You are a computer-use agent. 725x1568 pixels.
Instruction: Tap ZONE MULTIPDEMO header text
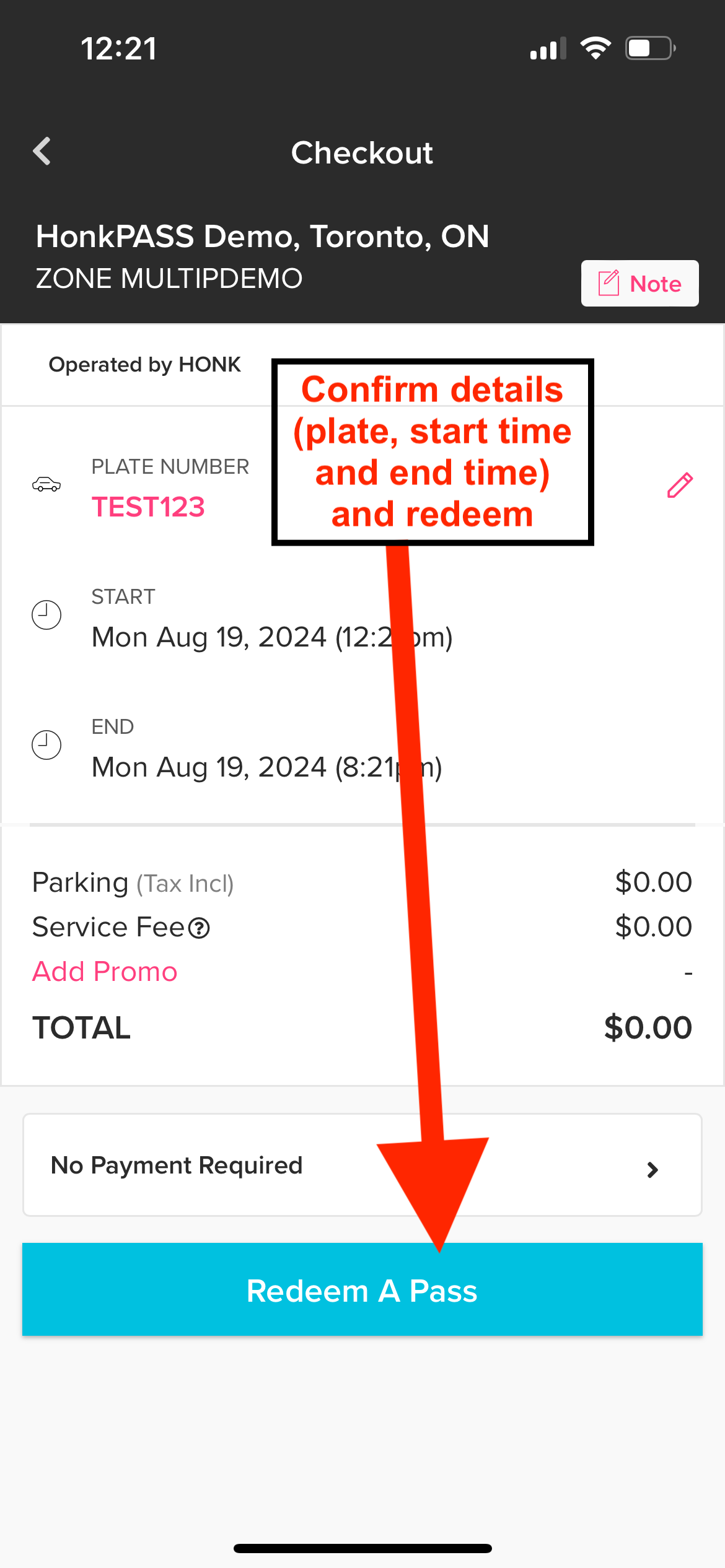169,278
